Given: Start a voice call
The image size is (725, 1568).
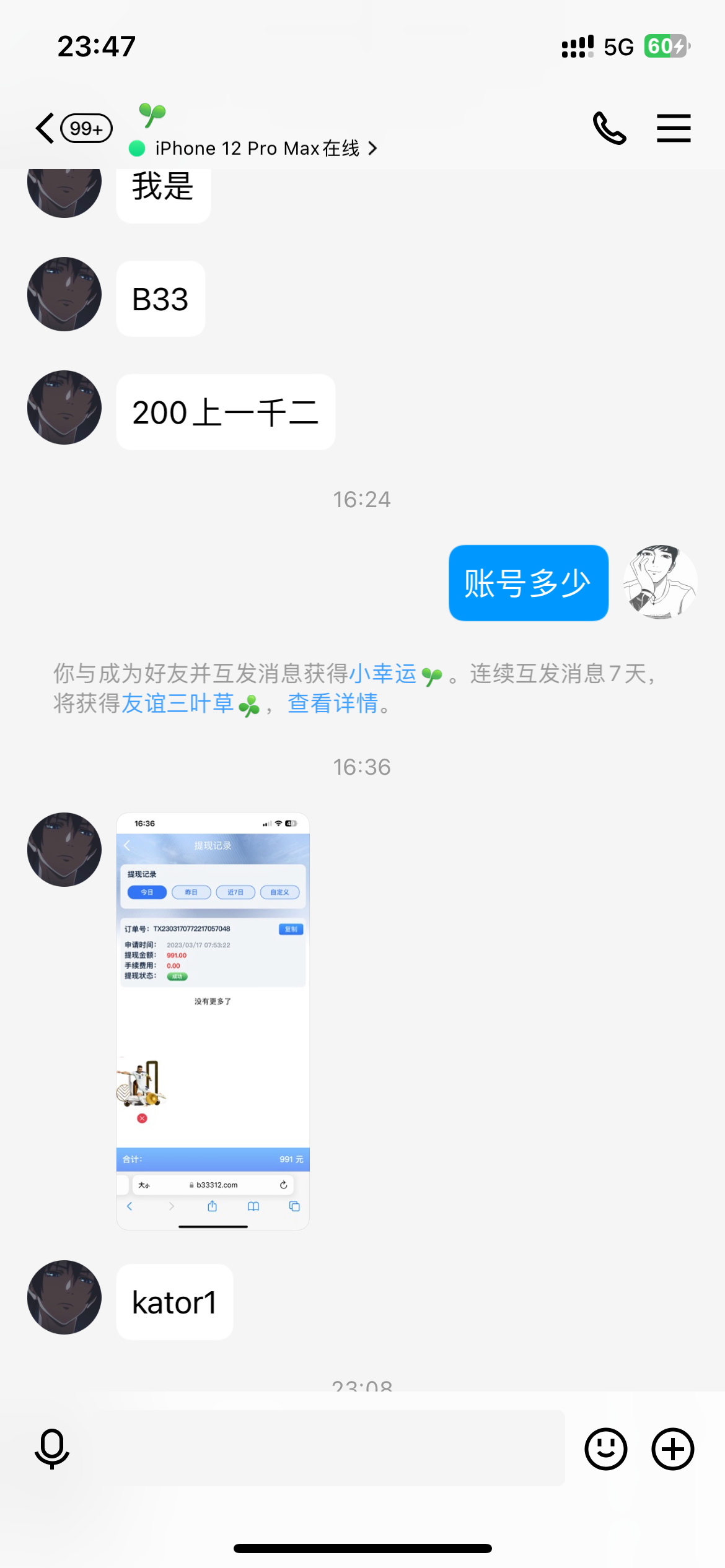Looking at the screenshot, I should (x=609, y=128).
